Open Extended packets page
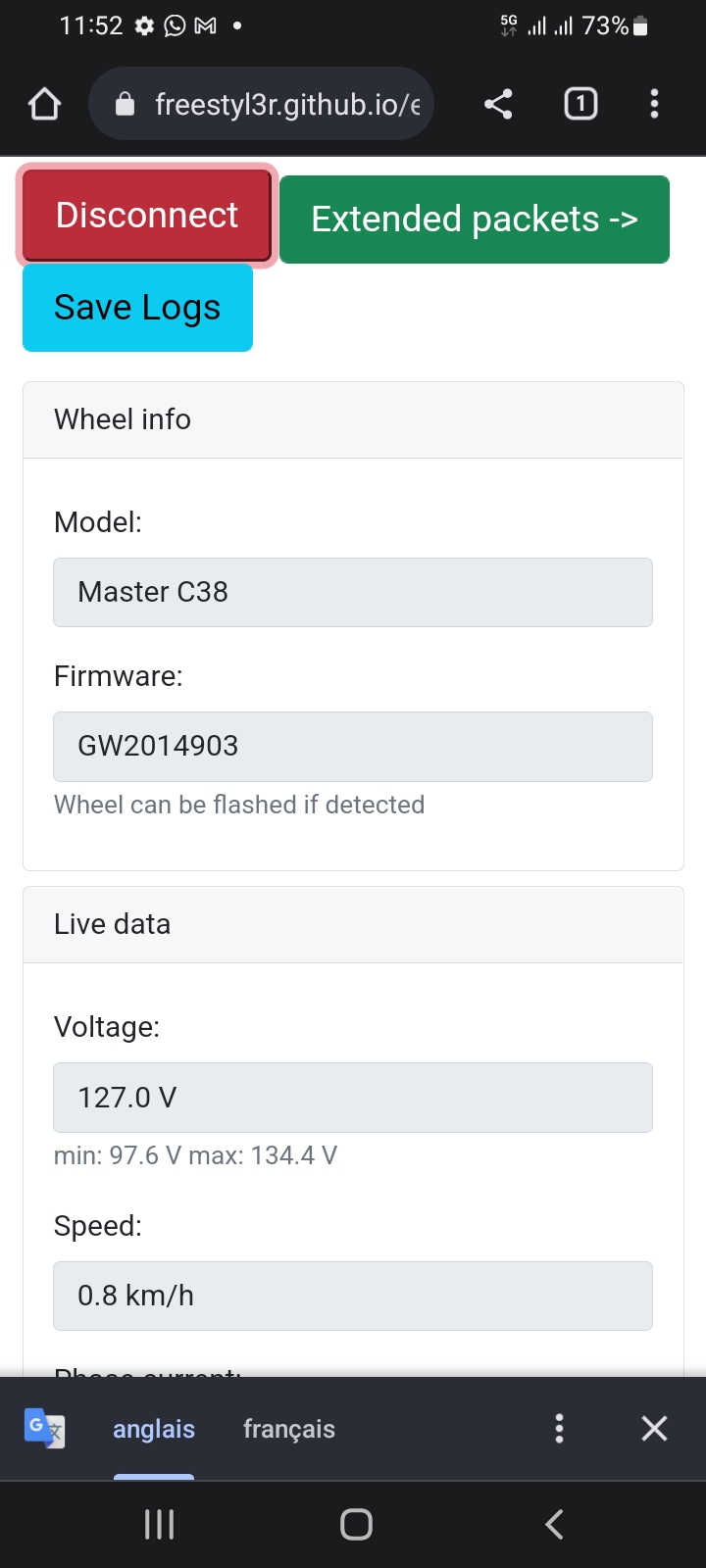 [475, 220]
